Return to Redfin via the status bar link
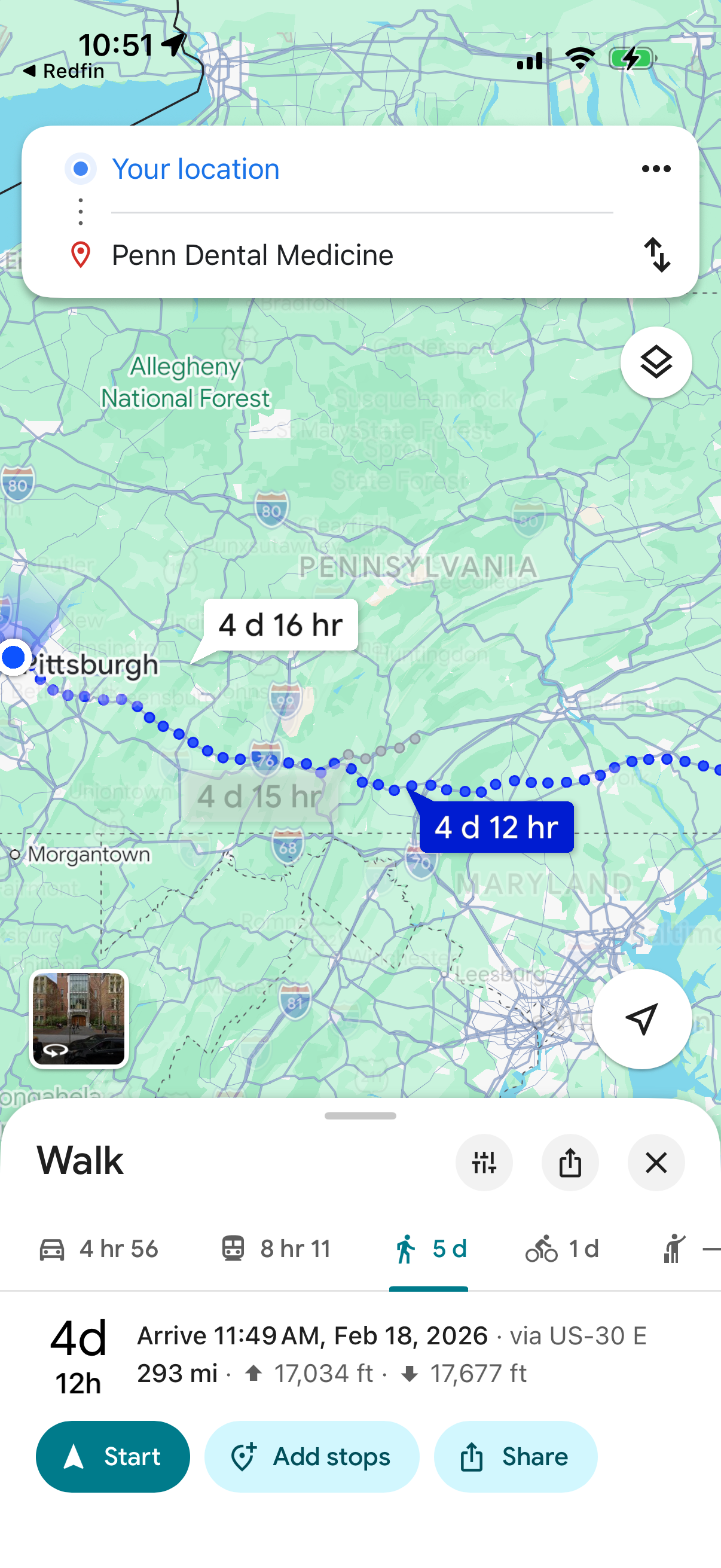This screenshot has height=1568, width=721. [x=65, y=71]
